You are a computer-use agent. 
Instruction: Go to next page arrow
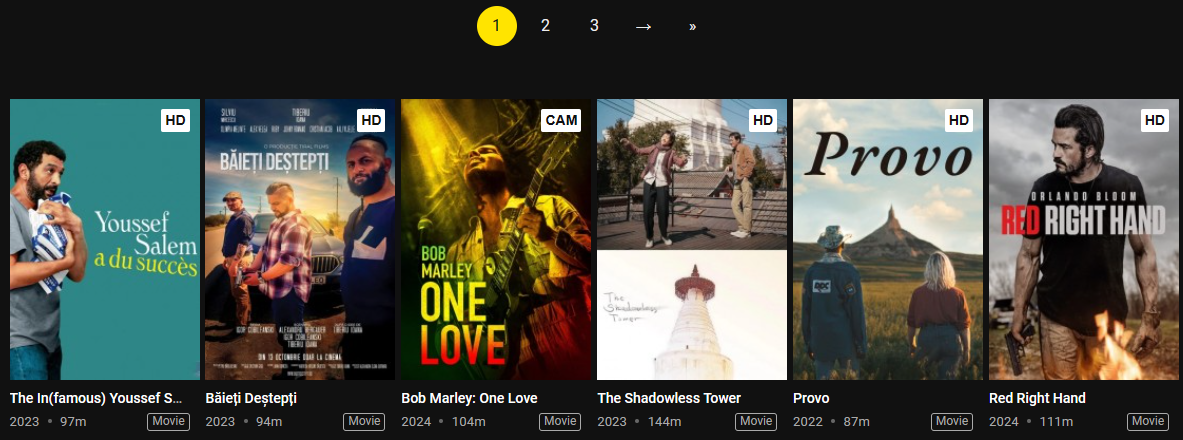643,26
